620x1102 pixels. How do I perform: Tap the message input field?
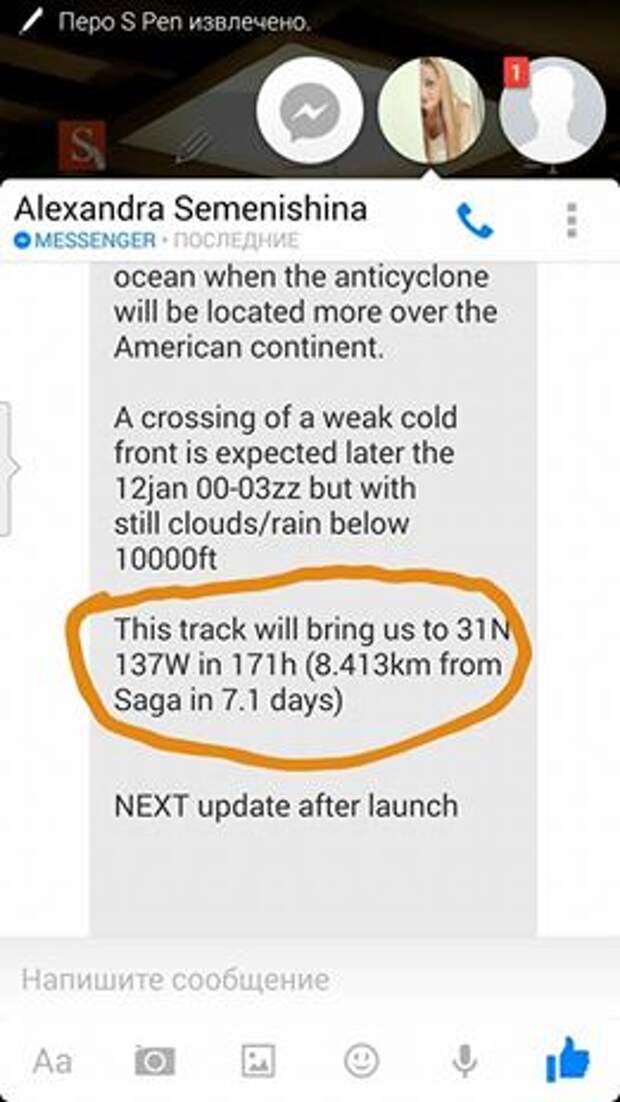[x=300, y=979]
